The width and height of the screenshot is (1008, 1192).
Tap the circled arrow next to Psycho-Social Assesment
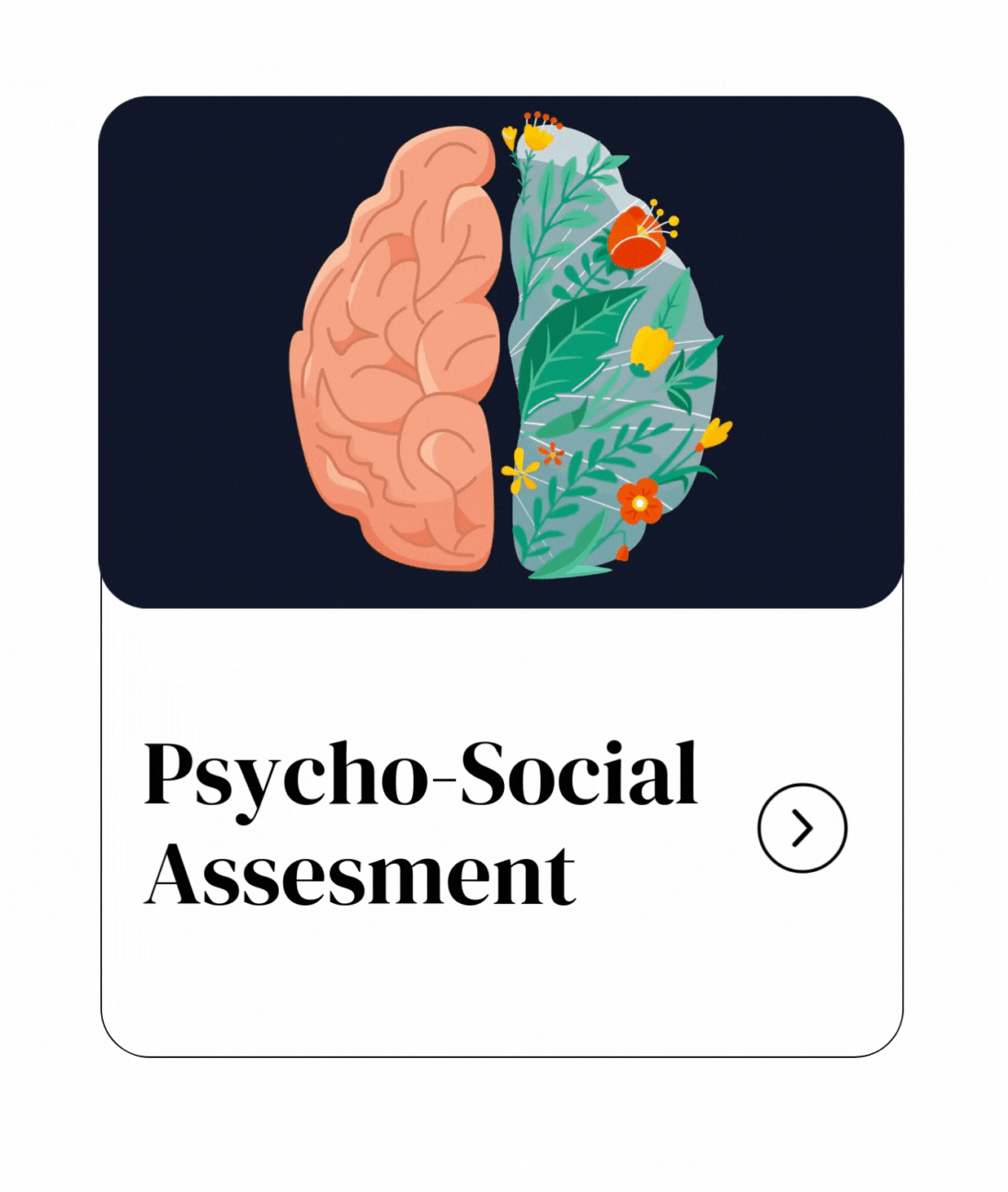coord(802,828)
